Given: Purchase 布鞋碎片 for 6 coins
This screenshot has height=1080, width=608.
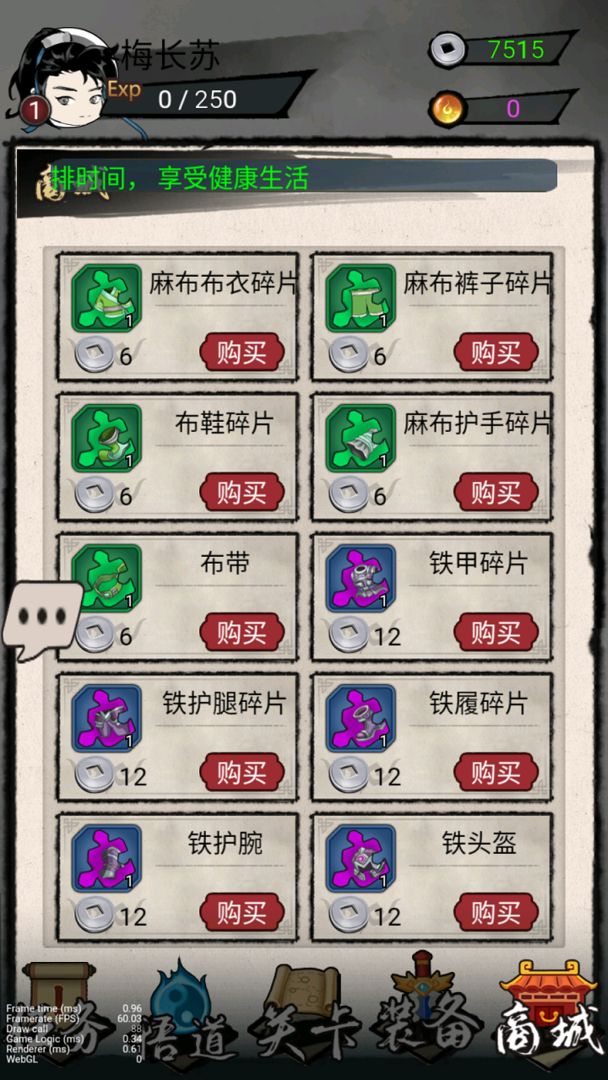Looking at the screenshot, I should point(242,492).
